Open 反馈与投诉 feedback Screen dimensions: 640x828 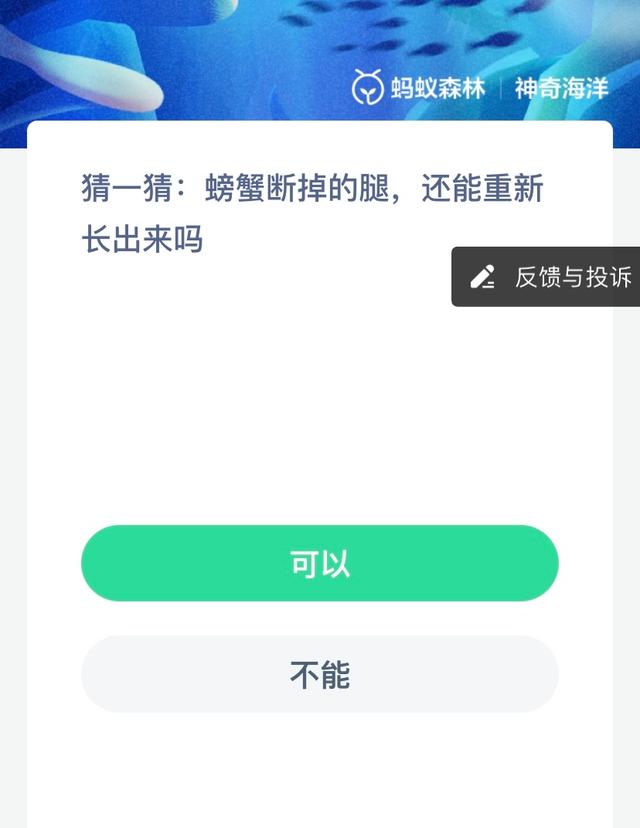point(551,277)
